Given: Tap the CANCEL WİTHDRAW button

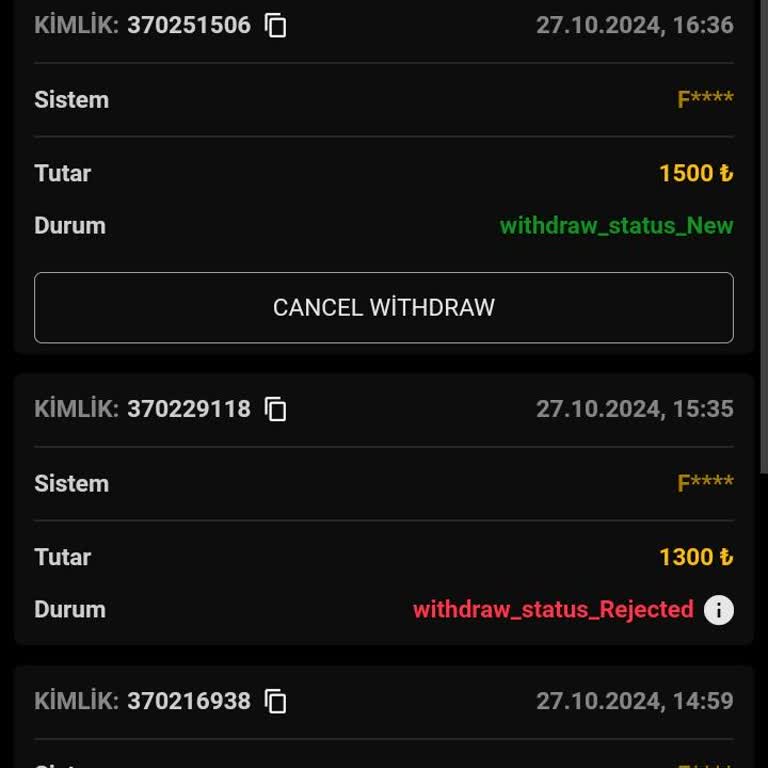Looking at the screenshot, I should 384,308.
